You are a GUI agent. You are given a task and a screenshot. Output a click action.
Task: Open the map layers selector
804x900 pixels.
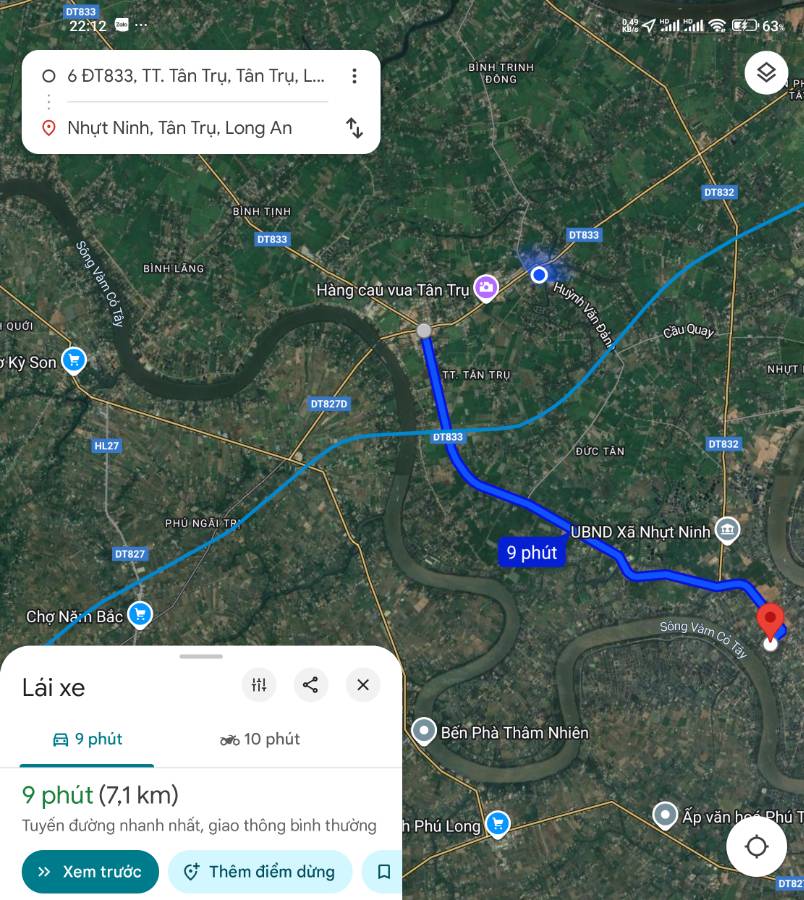pyautogui.click(x=766, y=73)
